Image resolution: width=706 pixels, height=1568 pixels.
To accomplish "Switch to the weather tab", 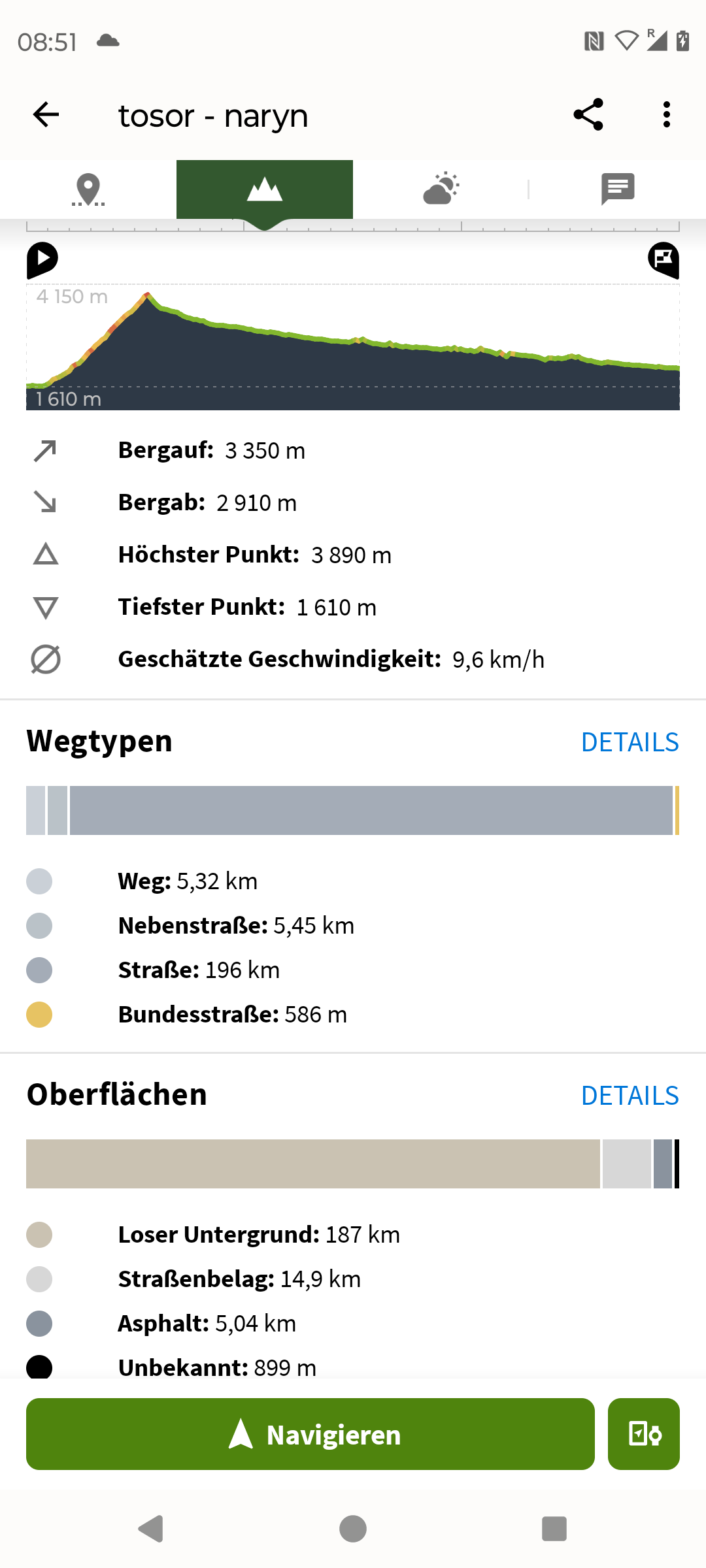I will pyautogui.click(x=441, y=189).
